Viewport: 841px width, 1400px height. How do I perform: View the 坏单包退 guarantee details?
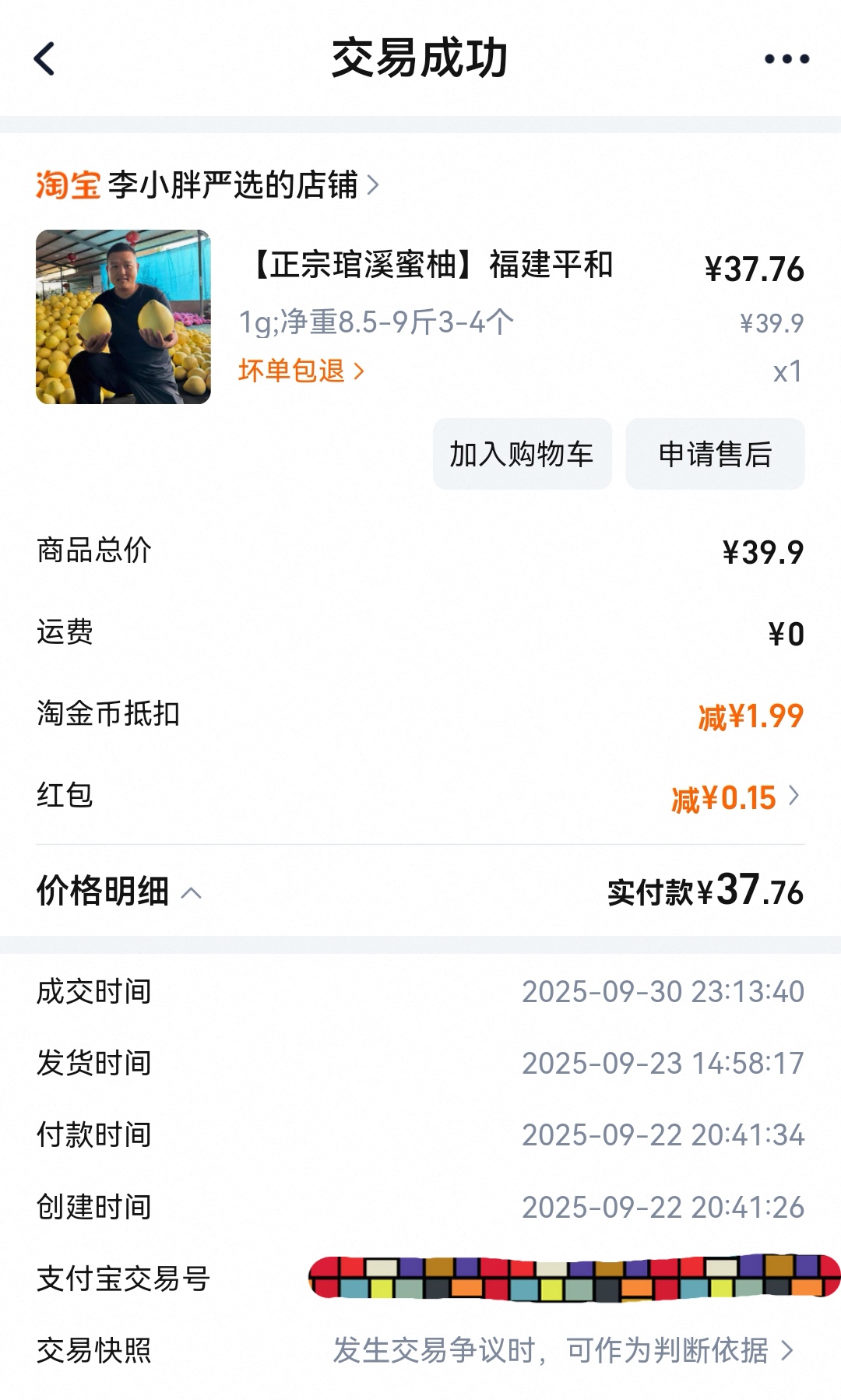[x=301, y=371]
